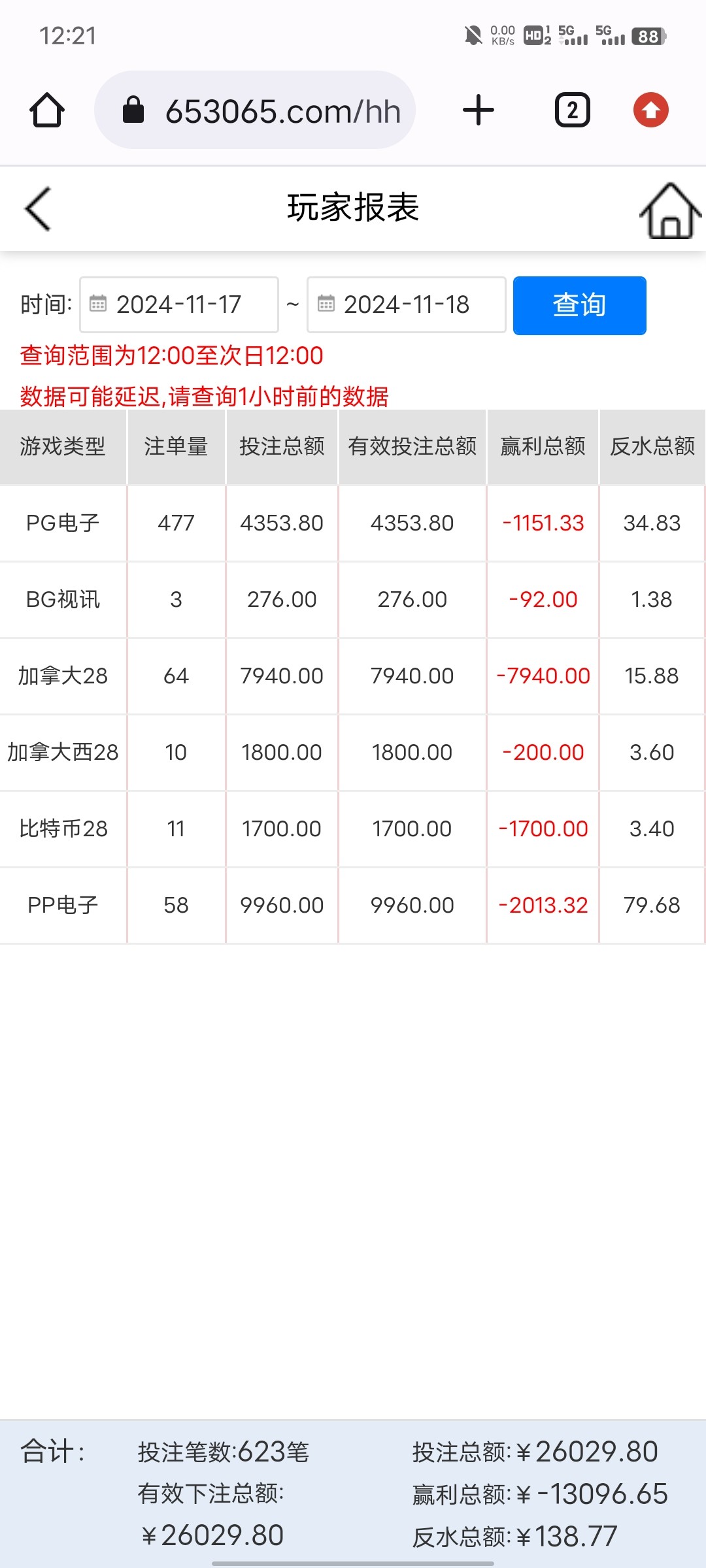Tap the red upload arrow icon

pyautogui.click(x=650, y=110)
